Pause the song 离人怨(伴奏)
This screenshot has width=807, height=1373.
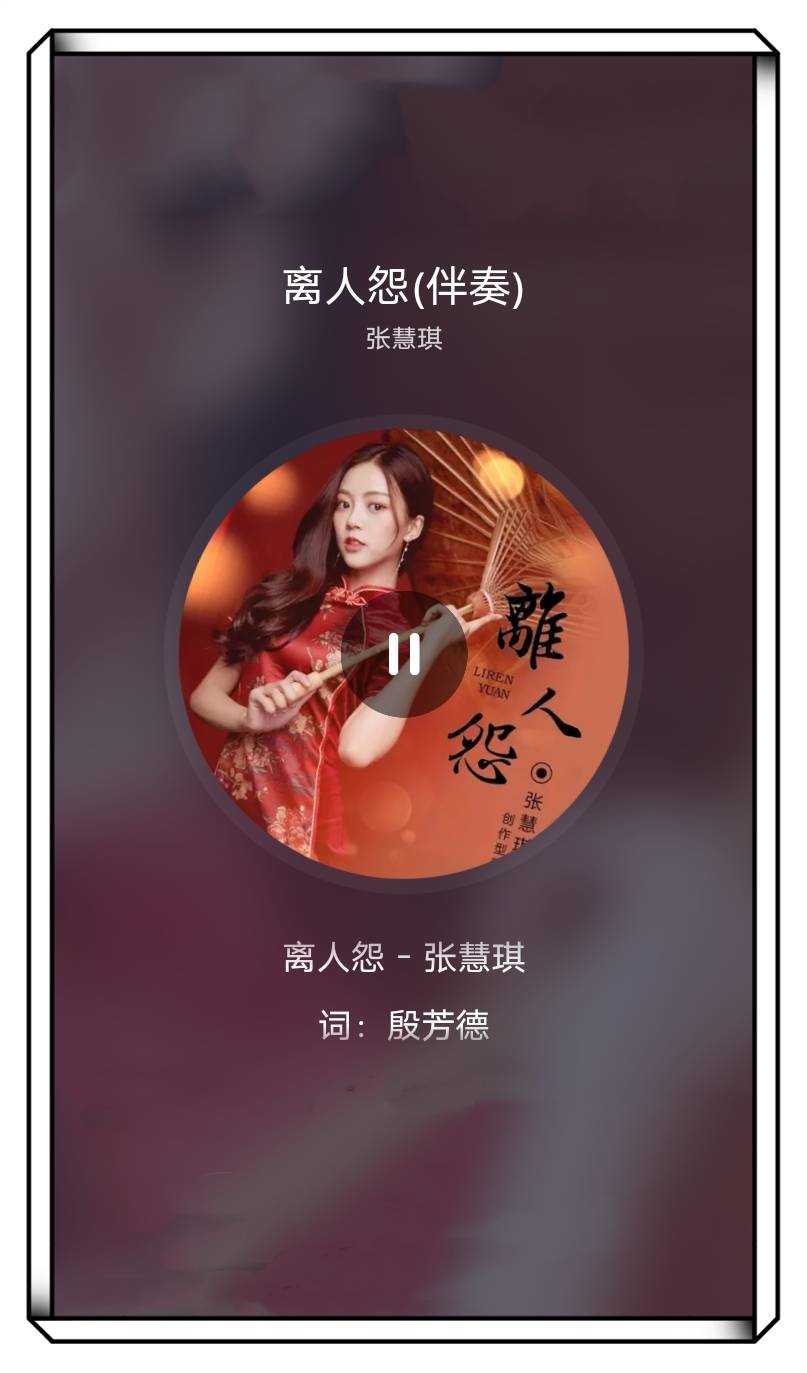pos(404,654)
